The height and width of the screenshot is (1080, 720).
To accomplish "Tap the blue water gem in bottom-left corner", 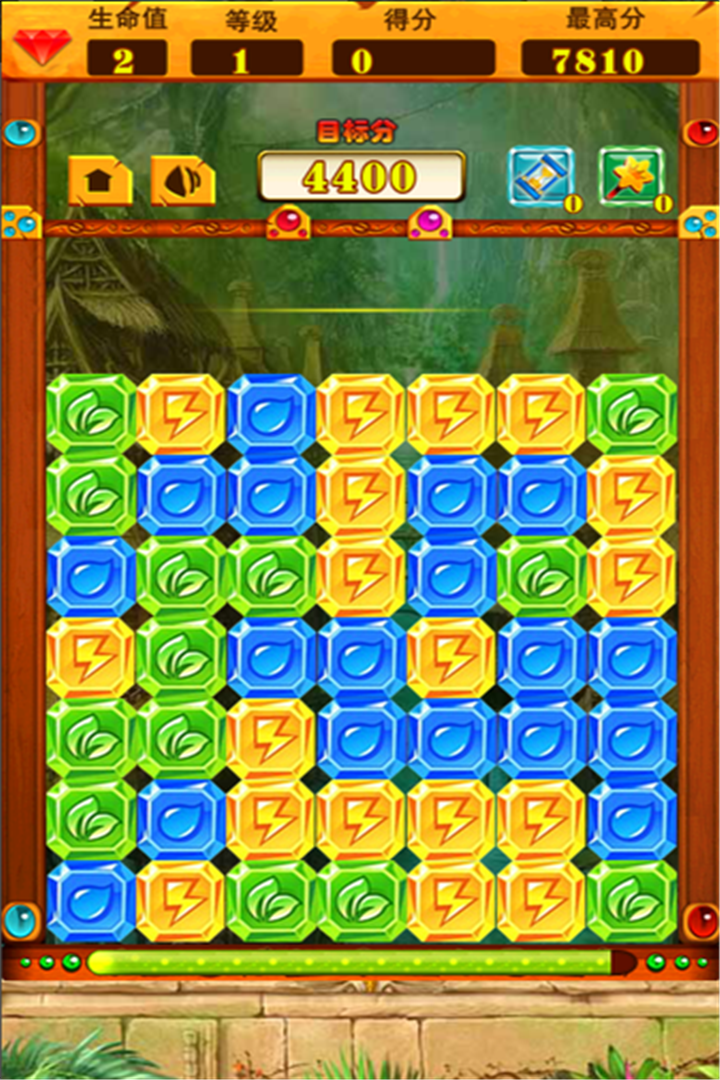I will point(91,900).
